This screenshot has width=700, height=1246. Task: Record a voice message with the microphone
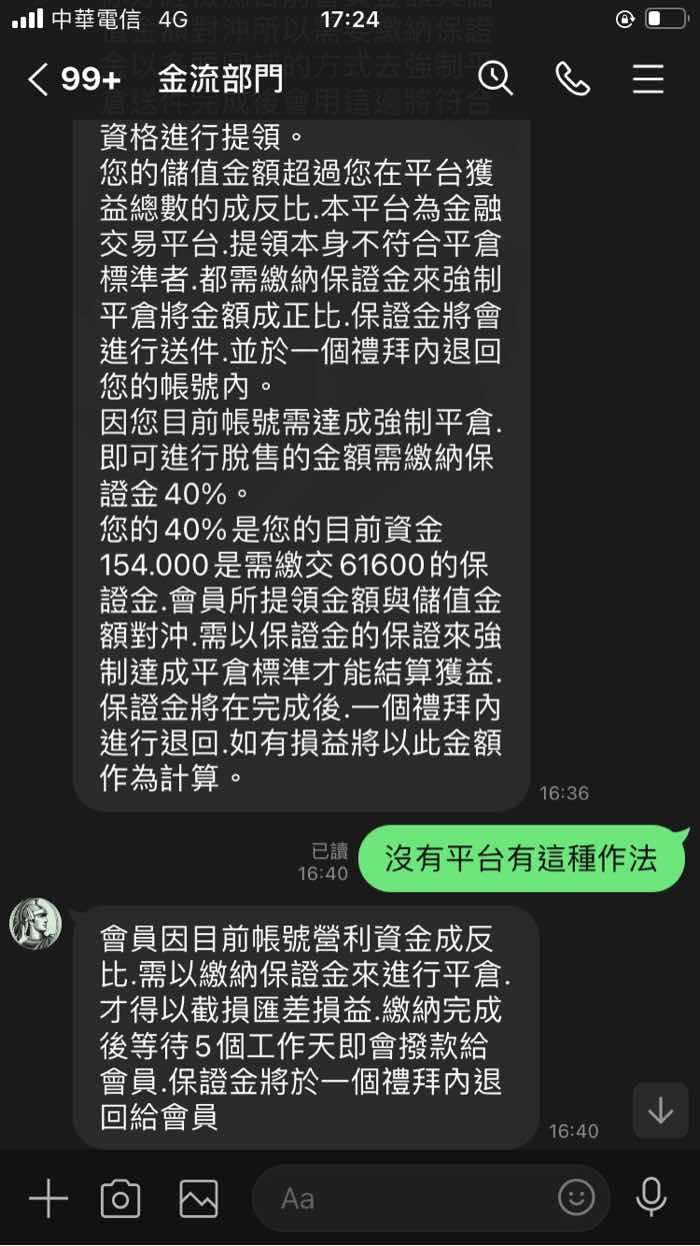click(x=651, y=1197)
